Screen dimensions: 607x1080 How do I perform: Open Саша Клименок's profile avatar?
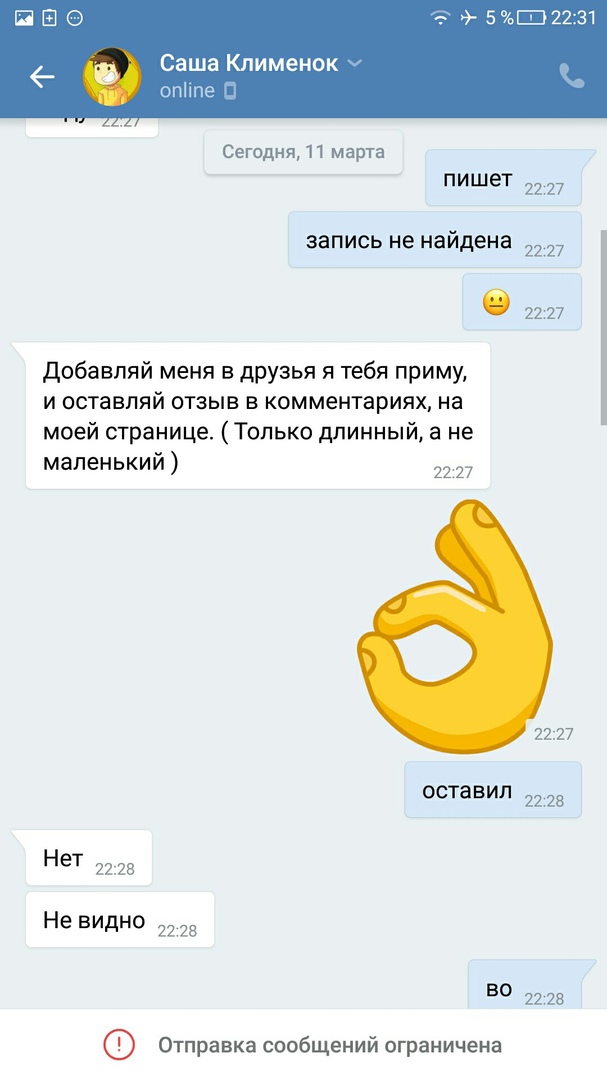111,77
